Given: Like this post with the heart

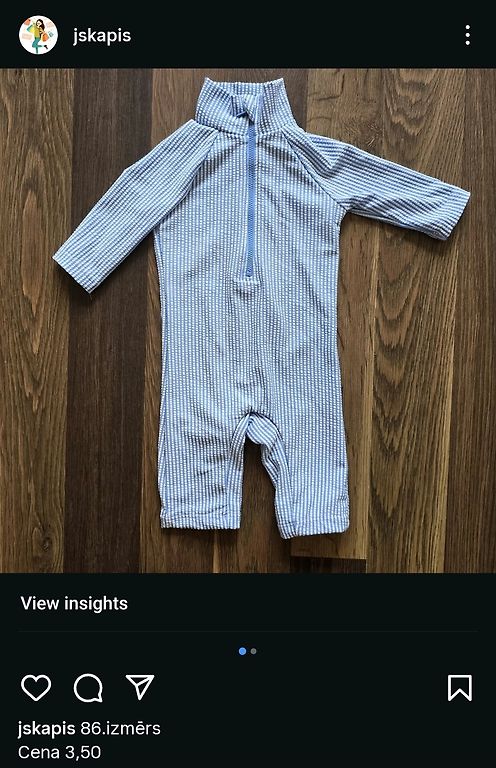Looking at the screenshot, I should tap(36, 687).
